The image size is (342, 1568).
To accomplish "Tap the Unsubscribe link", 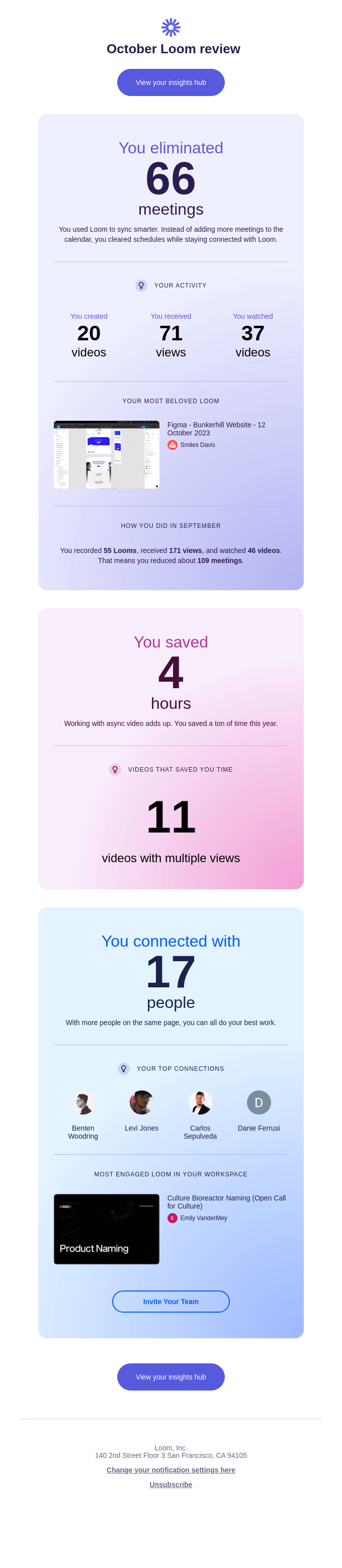I will 170,1485.
